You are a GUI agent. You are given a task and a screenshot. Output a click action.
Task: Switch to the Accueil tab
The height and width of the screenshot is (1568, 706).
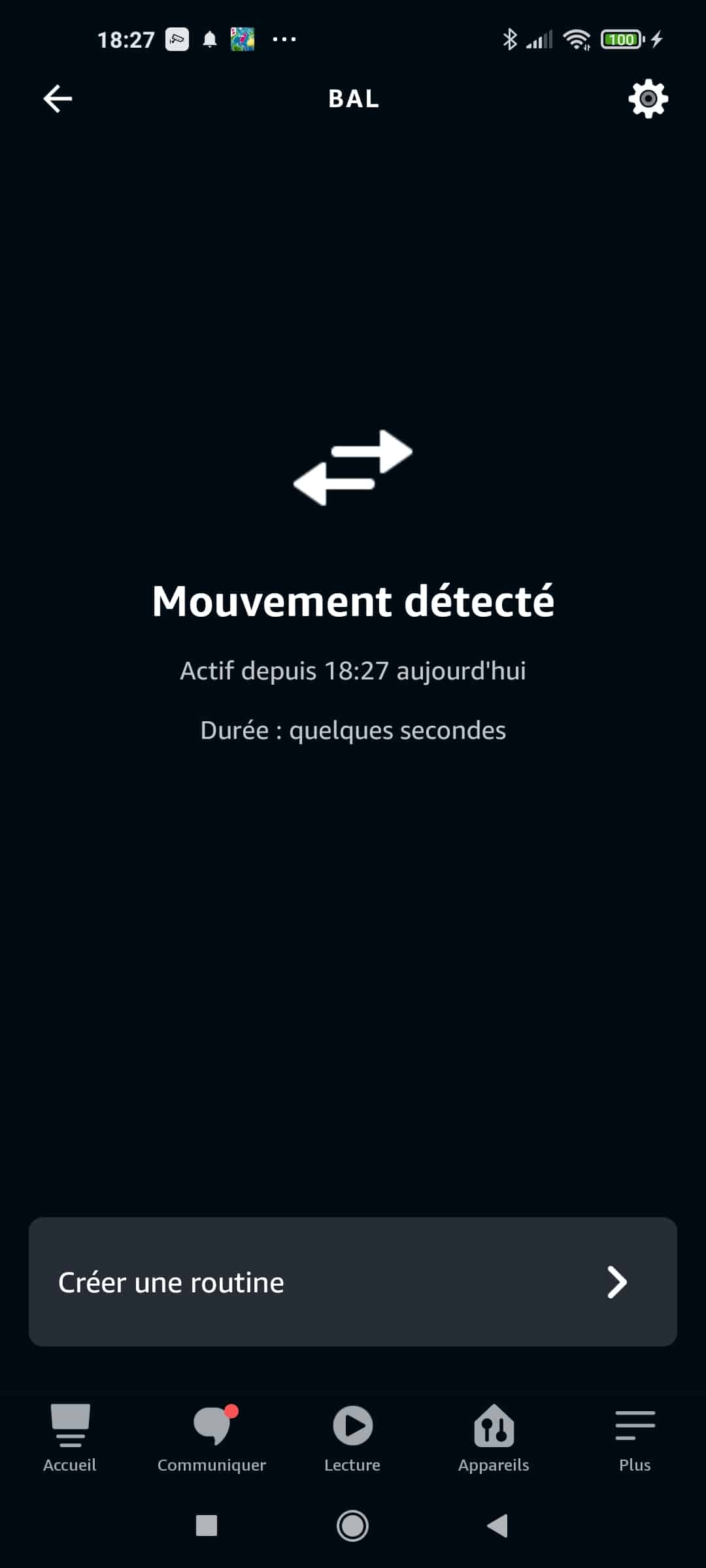[x=70, y=1437]
